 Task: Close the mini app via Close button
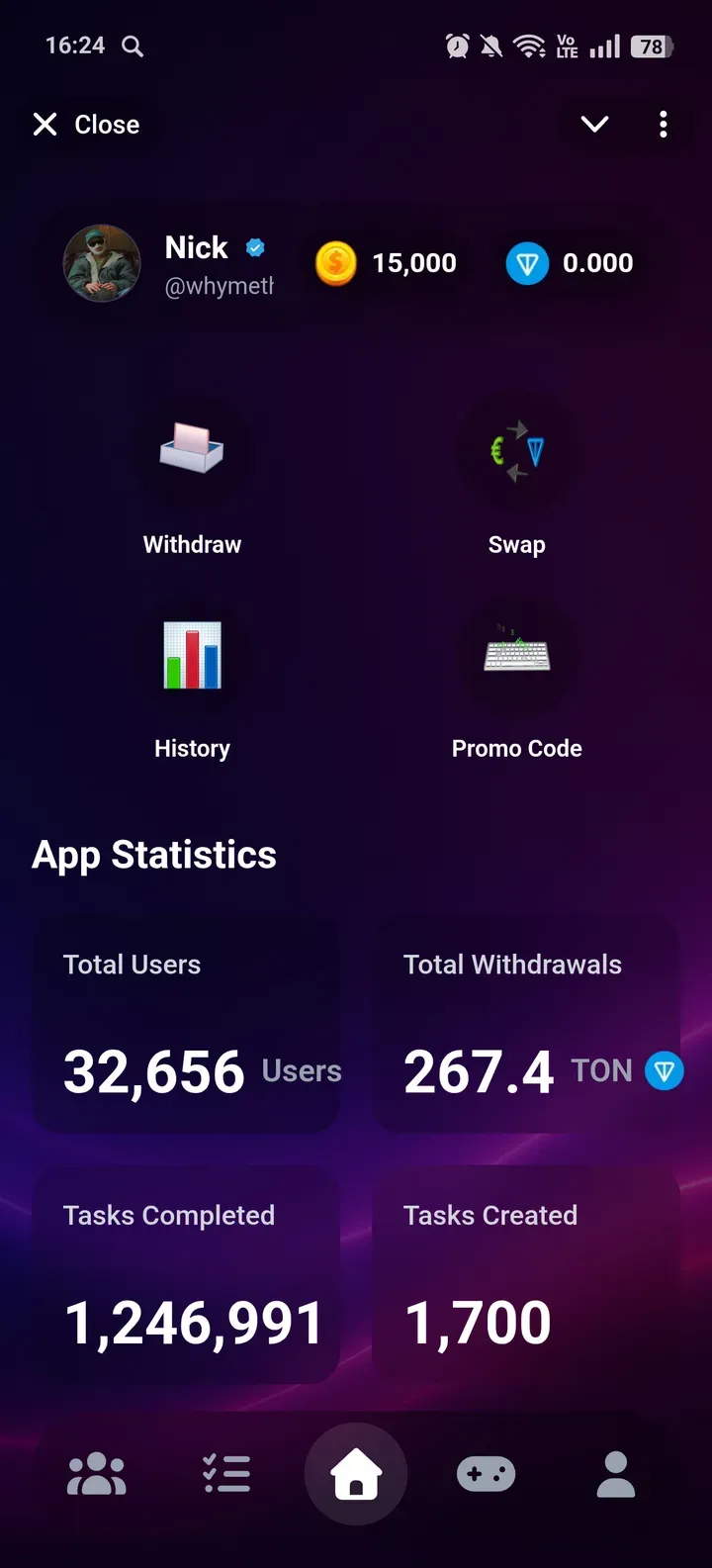84,124
